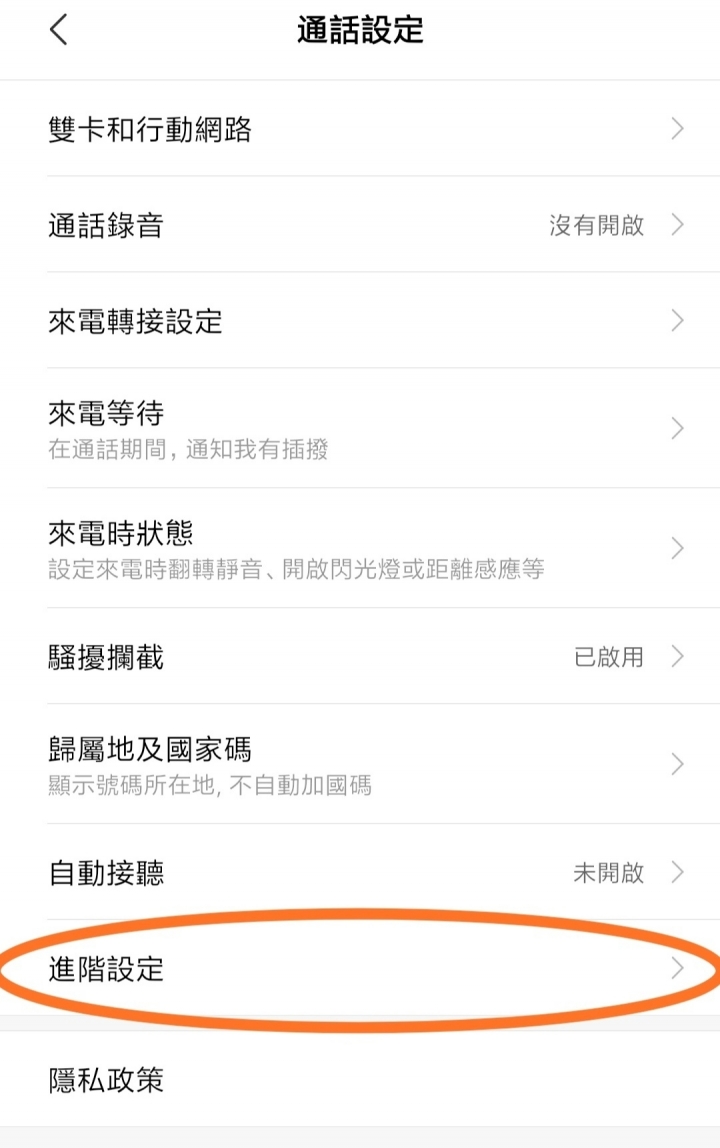Viewport: 720px width, 1148px height.
Task: View 隱私政策
Action: pos(360,1080)
